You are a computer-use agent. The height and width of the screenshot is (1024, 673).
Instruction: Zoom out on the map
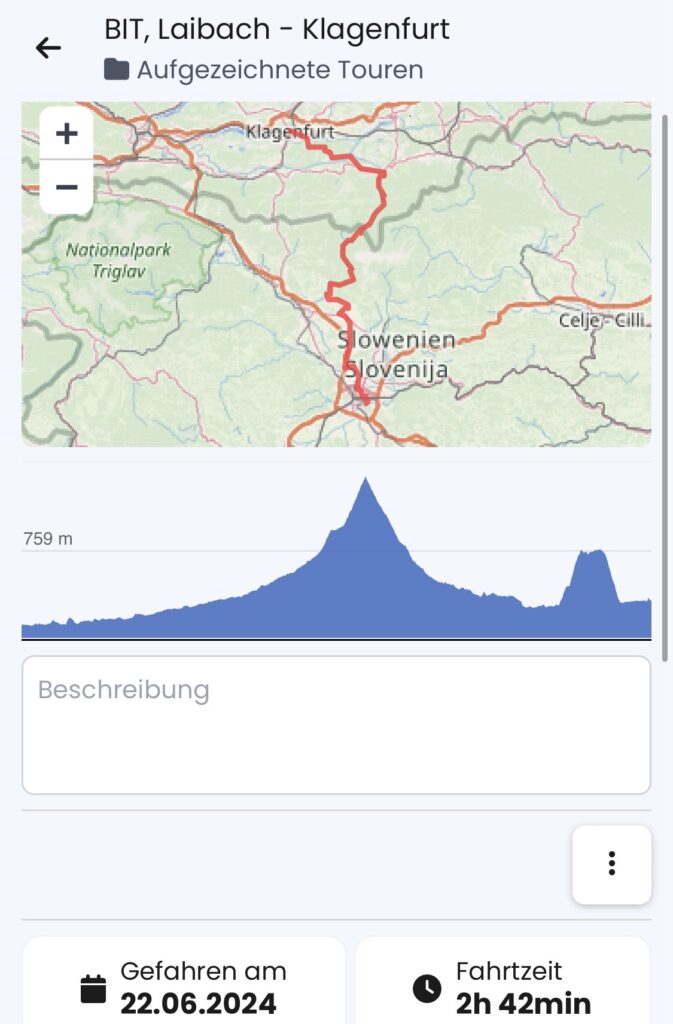[66, 187]
